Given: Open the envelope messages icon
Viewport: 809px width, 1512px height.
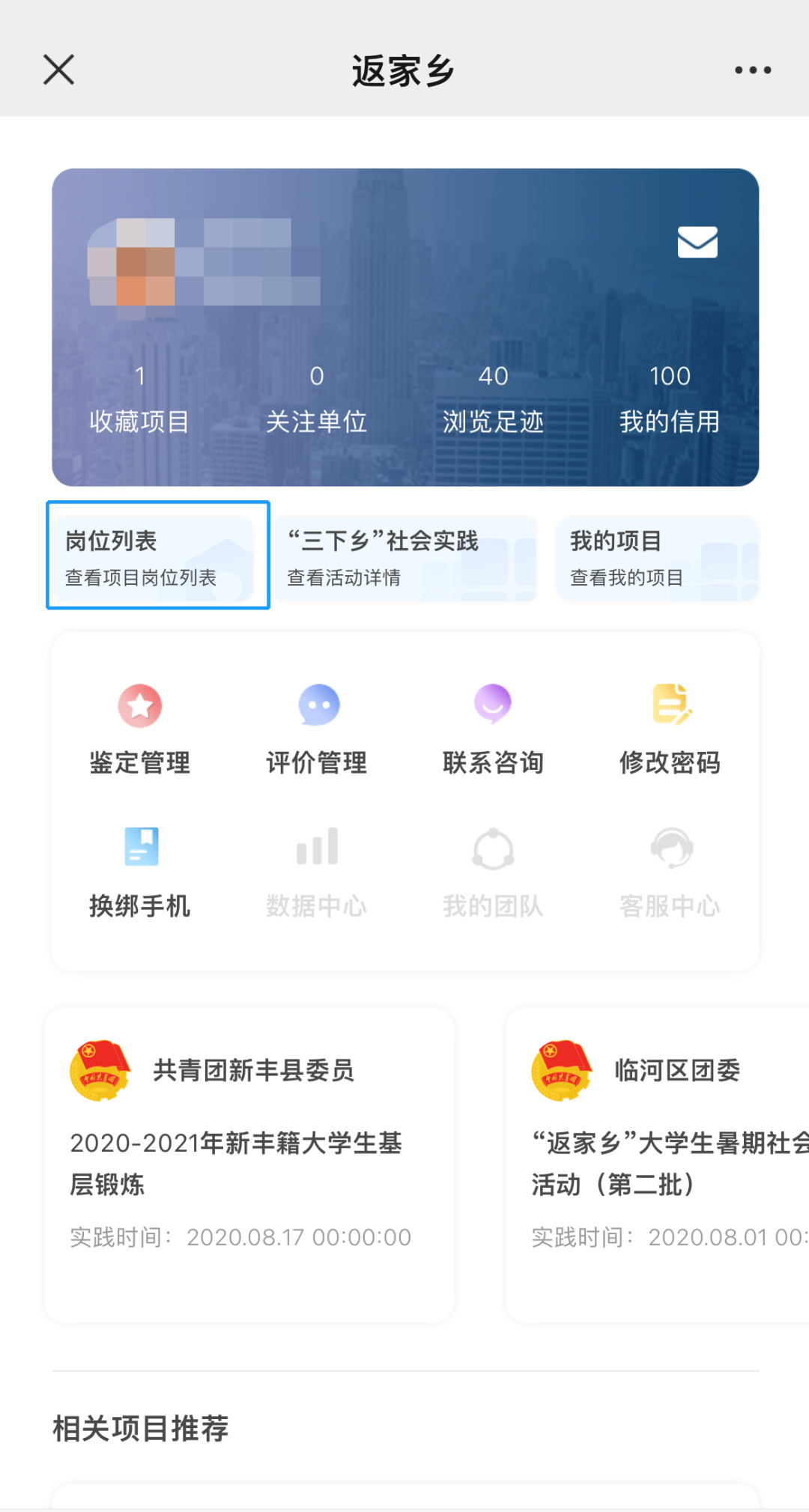Looking at the screenshot, I should click(697, 242).
